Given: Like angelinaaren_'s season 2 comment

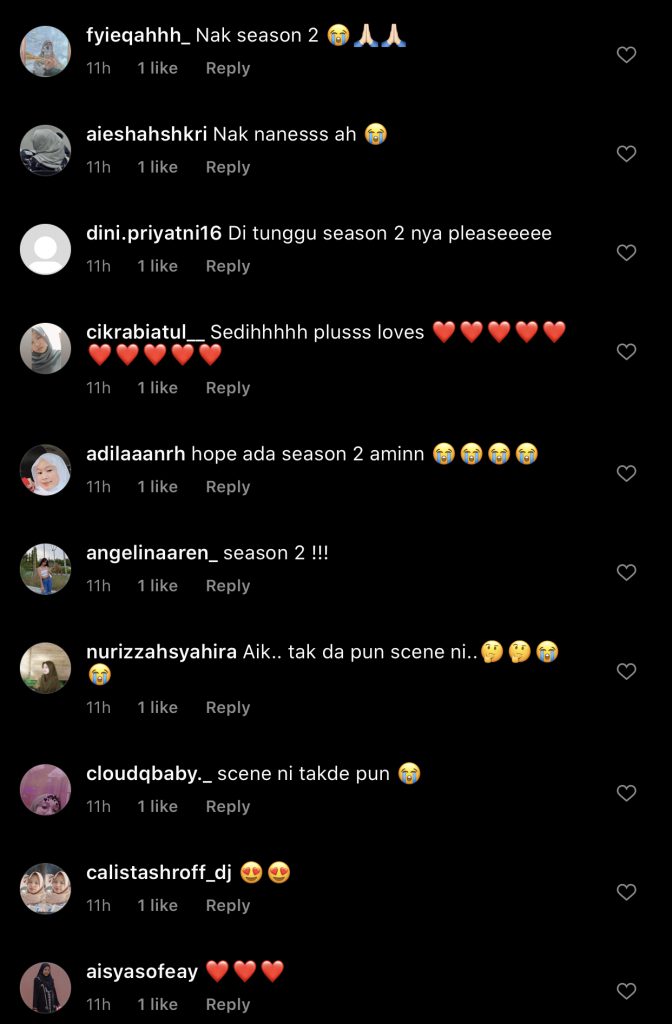Looking at the screenshot, I should pos(626,572).
